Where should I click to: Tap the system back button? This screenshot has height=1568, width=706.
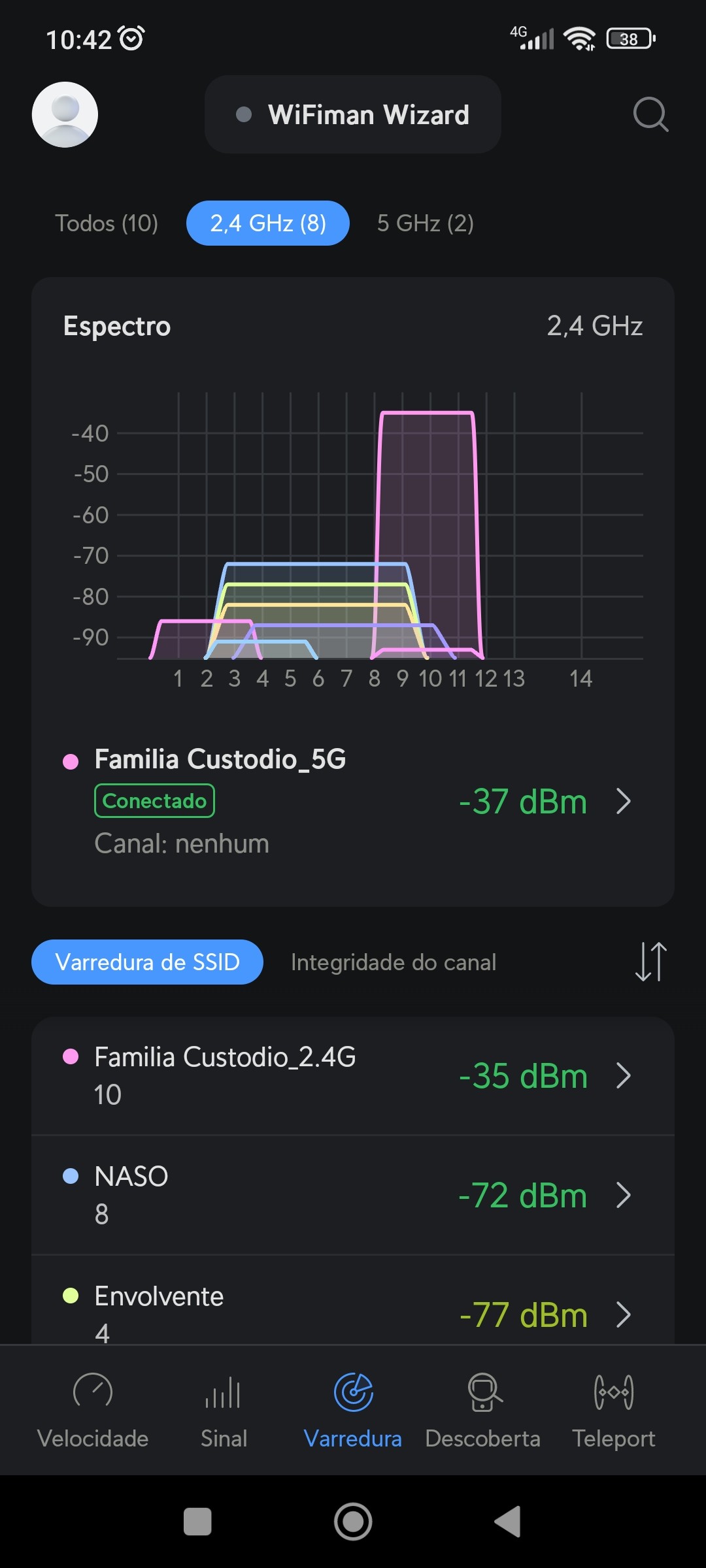pos(508,1522)
